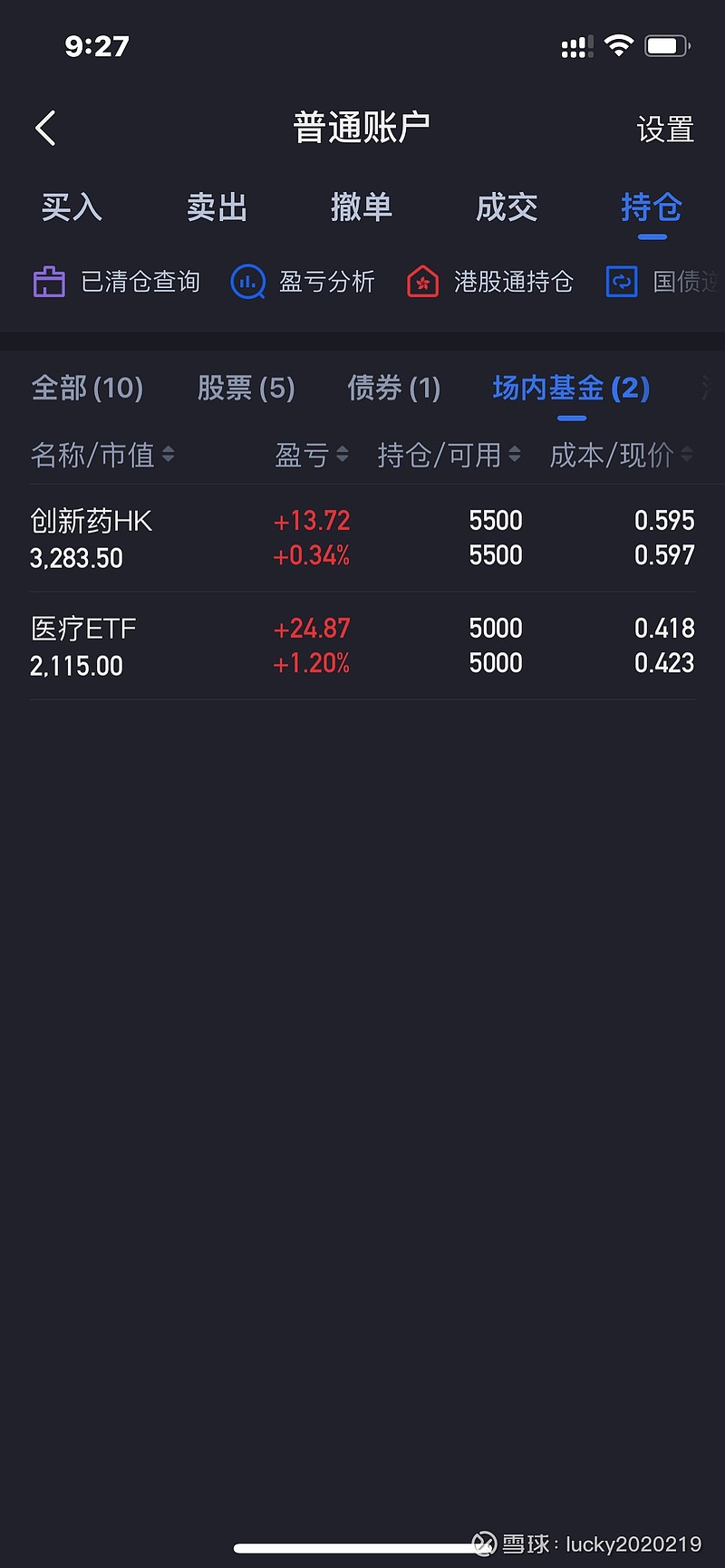Switch to the 卖出 tab
This screenshot has height=1568, width=725.
point(217,207)
